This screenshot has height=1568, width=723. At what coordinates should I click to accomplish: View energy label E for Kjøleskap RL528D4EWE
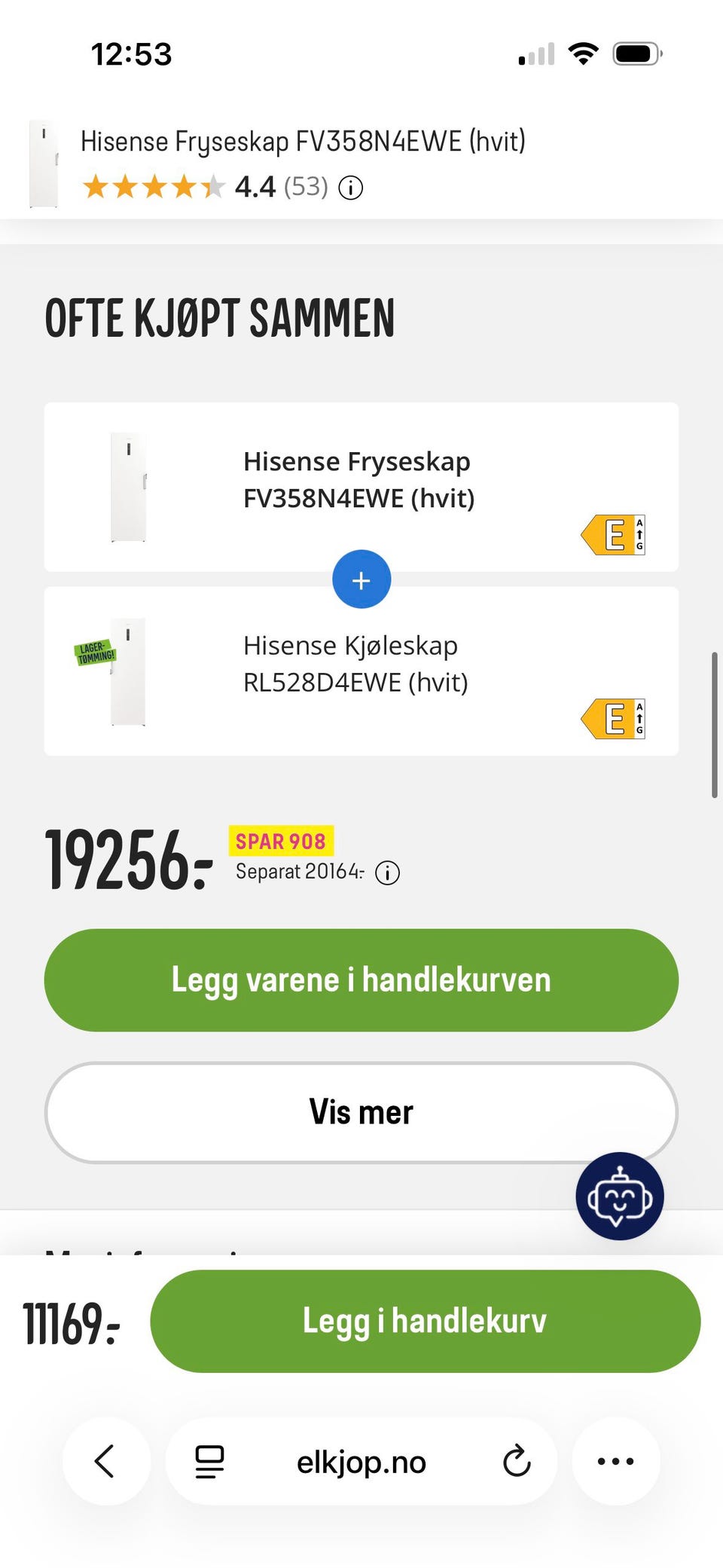click(x=613, y=719)
